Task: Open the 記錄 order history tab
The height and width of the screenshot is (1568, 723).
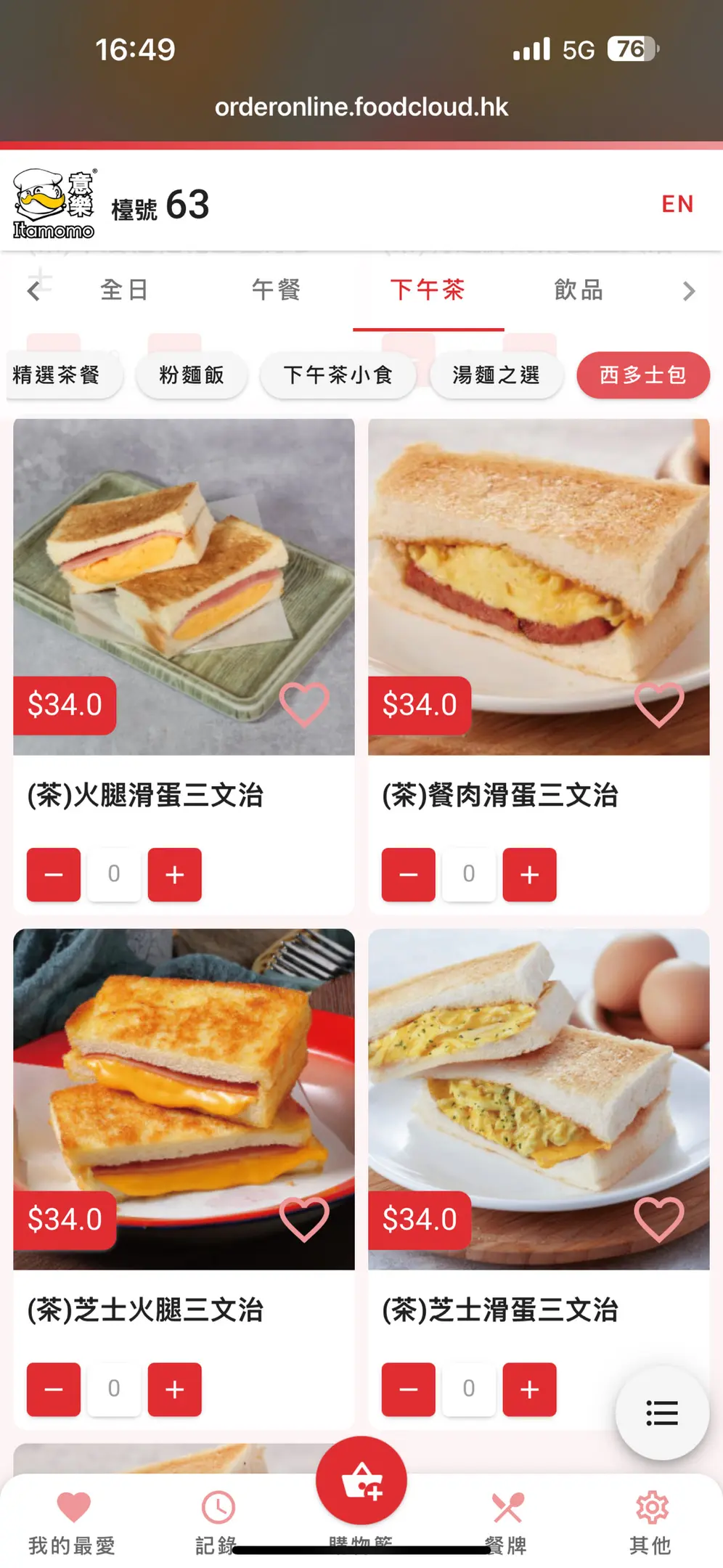Action: click(216, 1522)
